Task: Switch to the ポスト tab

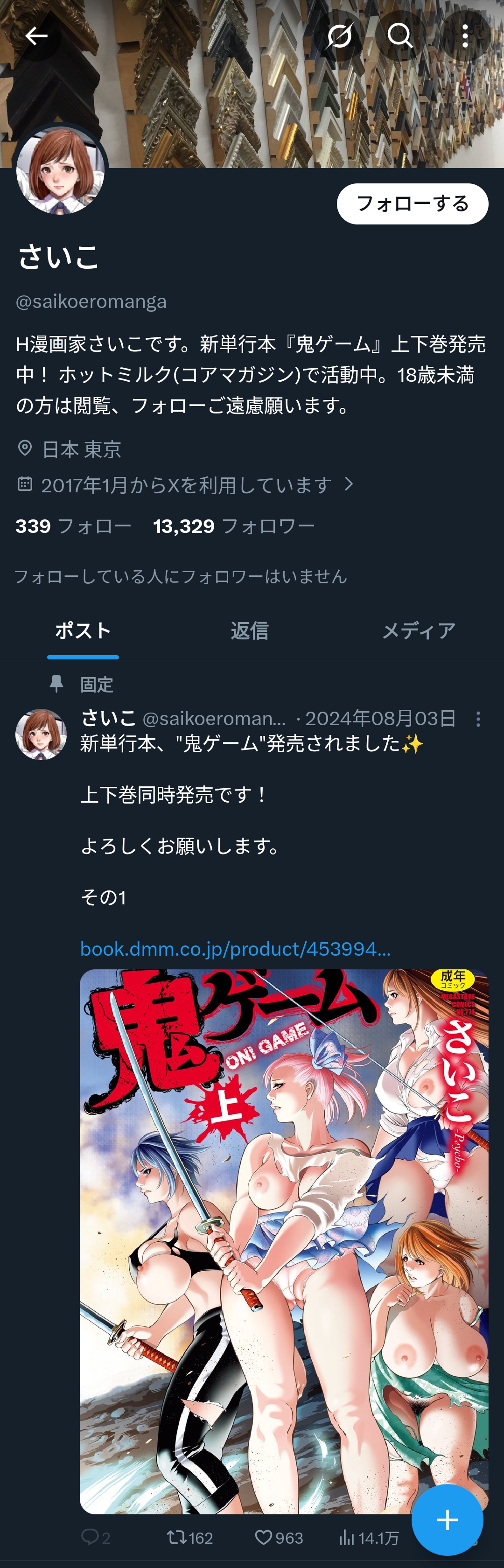Action: click(x=83, y=630)
